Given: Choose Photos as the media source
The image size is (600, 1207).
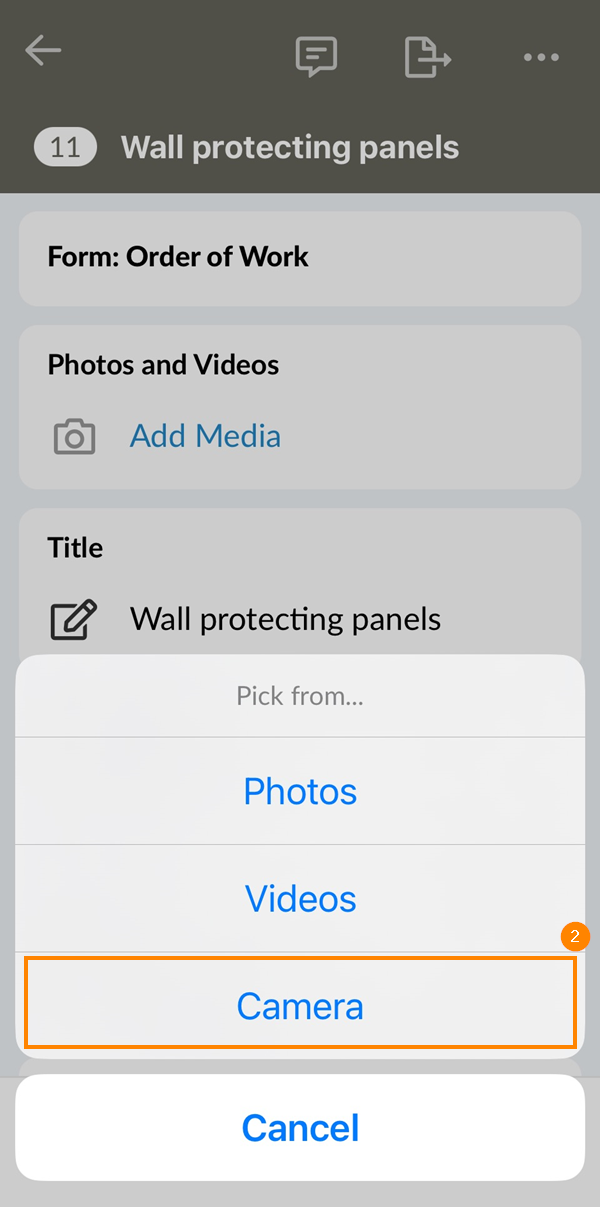Looking at the screenshot, I should 300,791.
